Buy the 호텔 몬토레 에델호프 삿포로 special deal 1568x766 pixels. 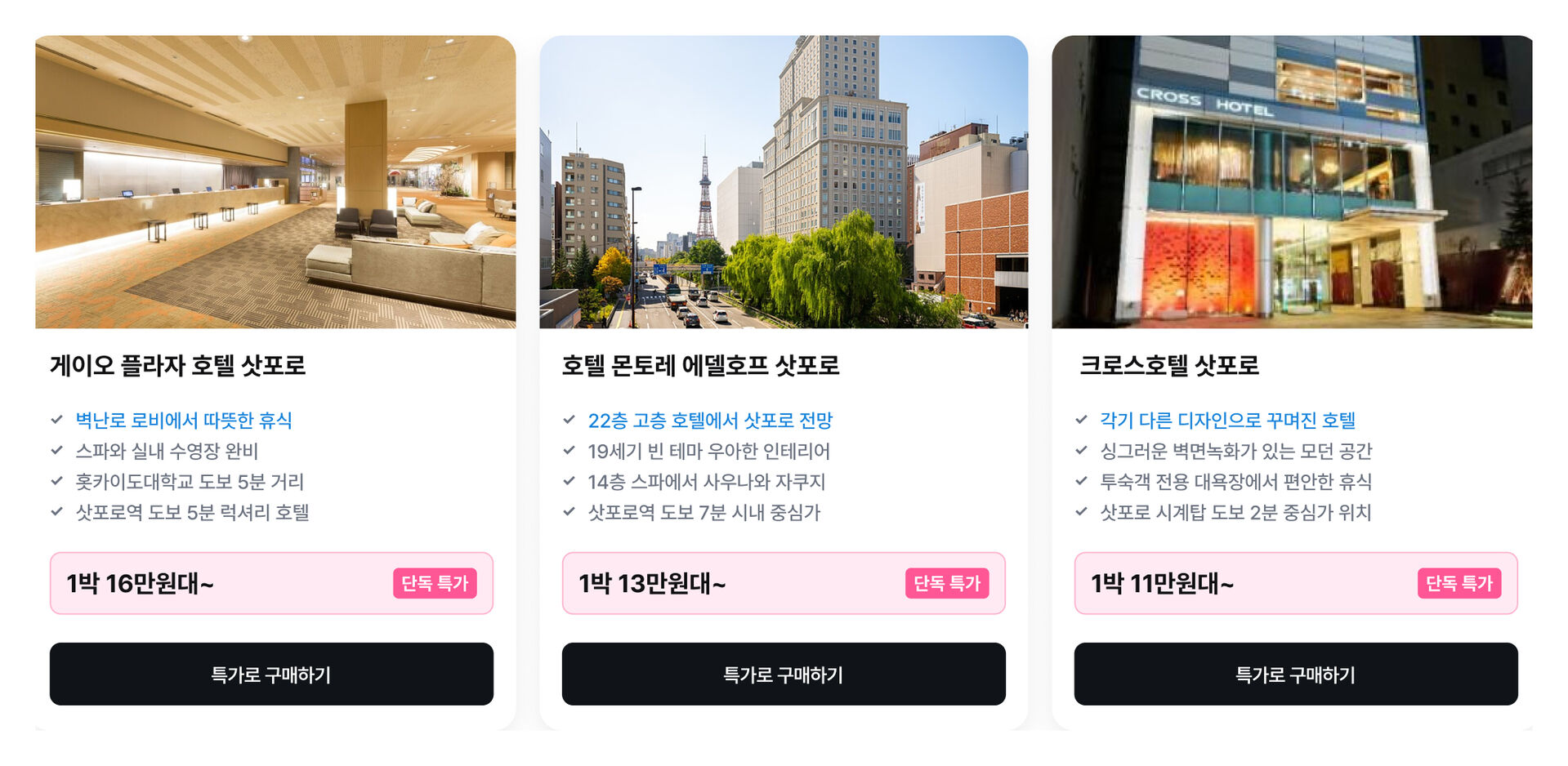pyautogui.click(x=783, y=674)
